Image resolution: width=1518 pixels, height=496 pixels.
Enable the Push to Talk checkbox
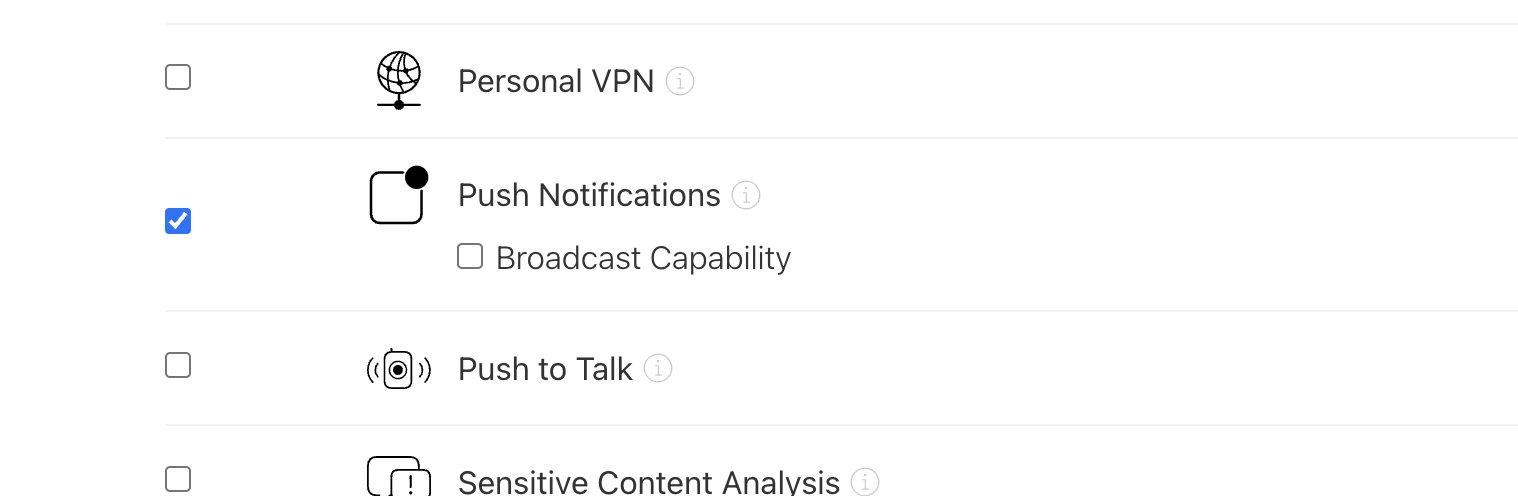[178, 365]
